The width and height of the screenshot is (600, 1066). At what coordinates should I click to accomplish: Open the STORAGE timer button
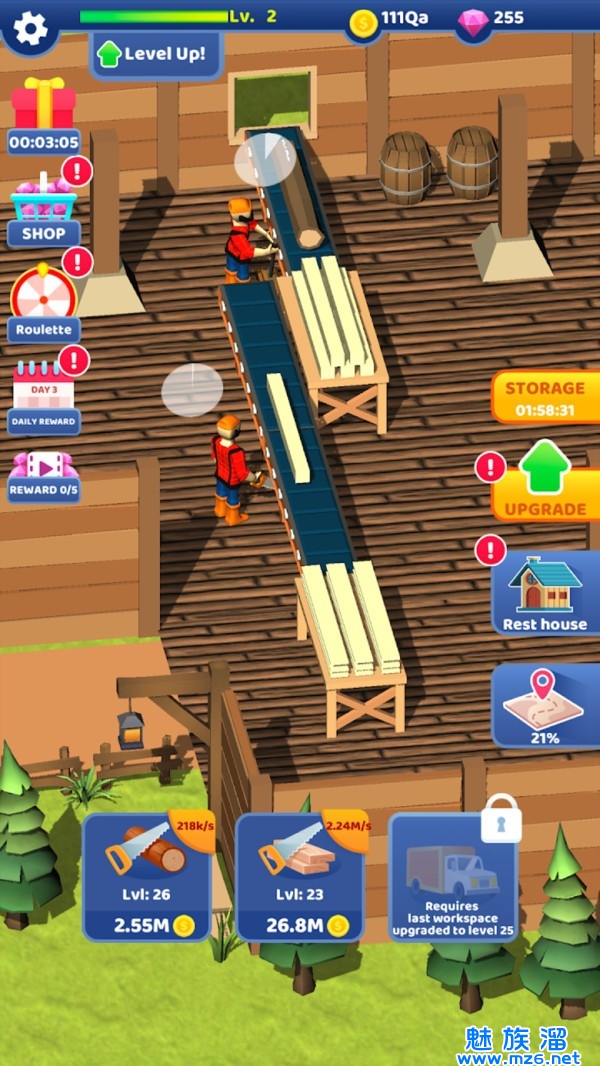pyautogui.click(x=545, y=397)
